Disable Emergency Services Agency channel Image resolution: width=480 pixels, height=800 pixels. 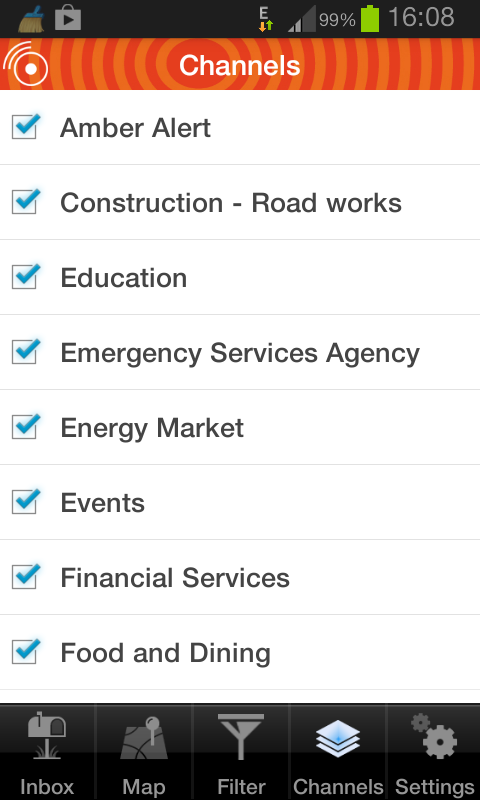click(x=26, y=352)
